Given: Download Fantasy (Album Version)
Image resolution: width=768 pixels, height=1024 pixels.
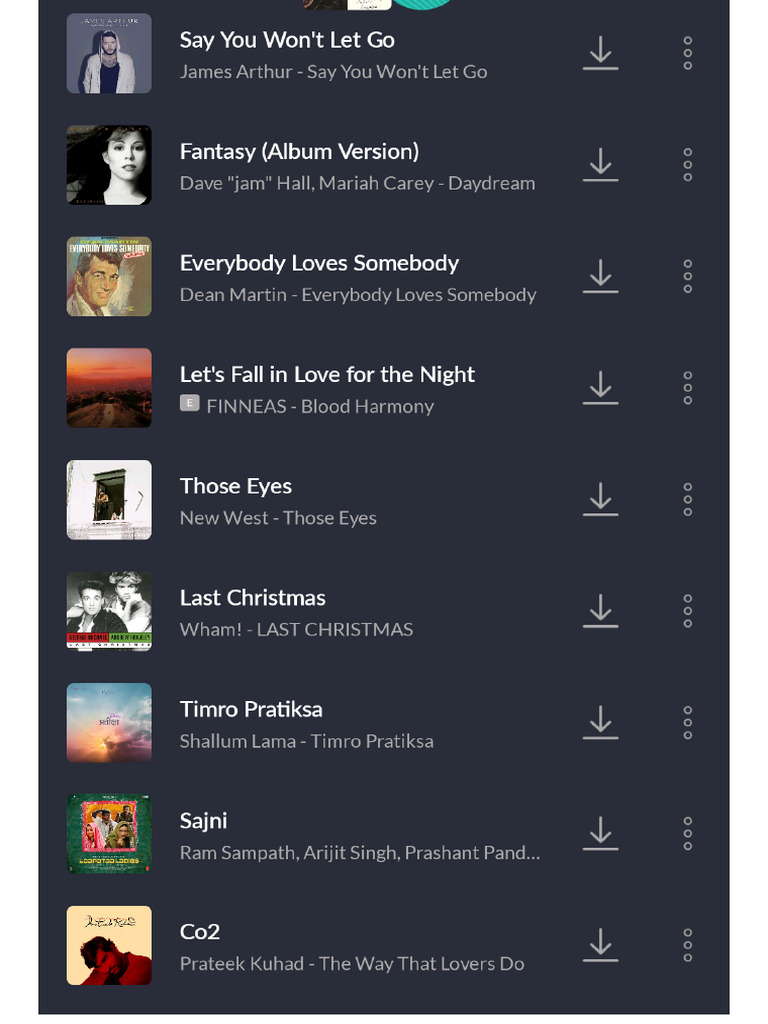Looking at the screenshot, I should coord(600,165).
